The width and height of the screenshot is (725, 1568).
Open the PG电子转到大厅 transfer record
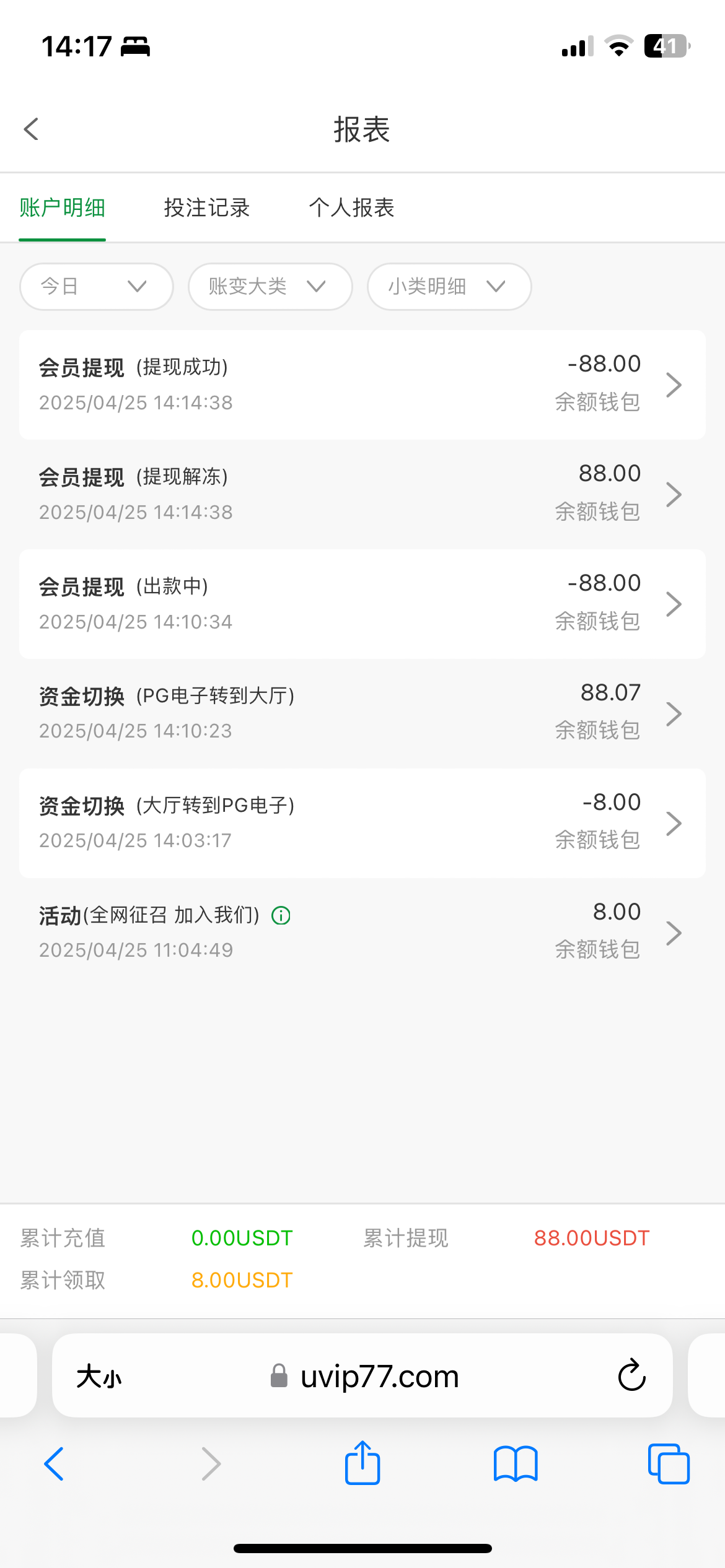(362, 713)
